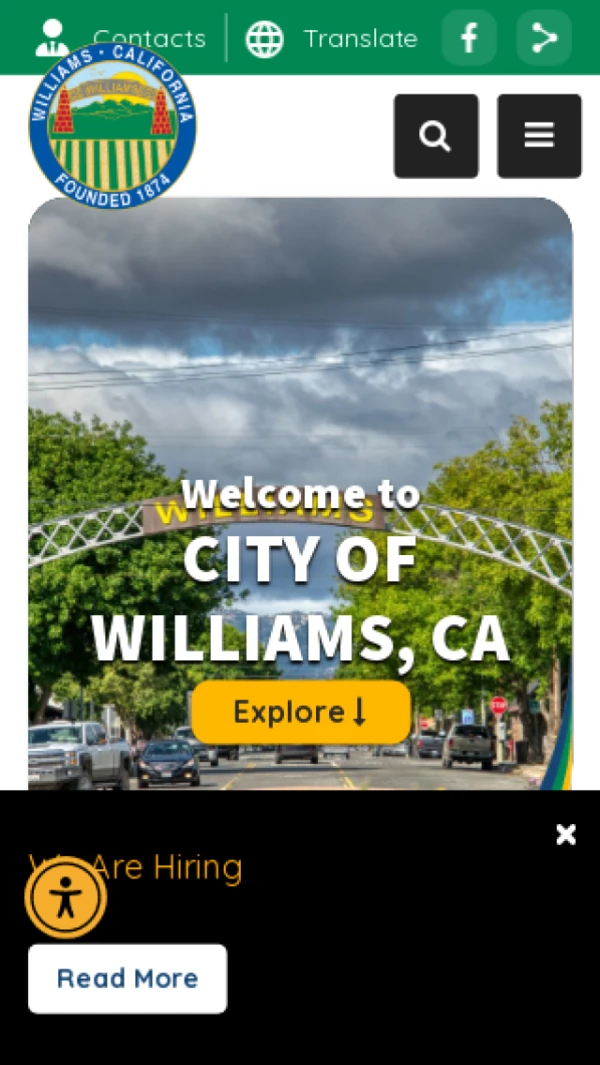Visit the city's Facebook page
Screen dimensions: 600x1065
tap(469, 38)
